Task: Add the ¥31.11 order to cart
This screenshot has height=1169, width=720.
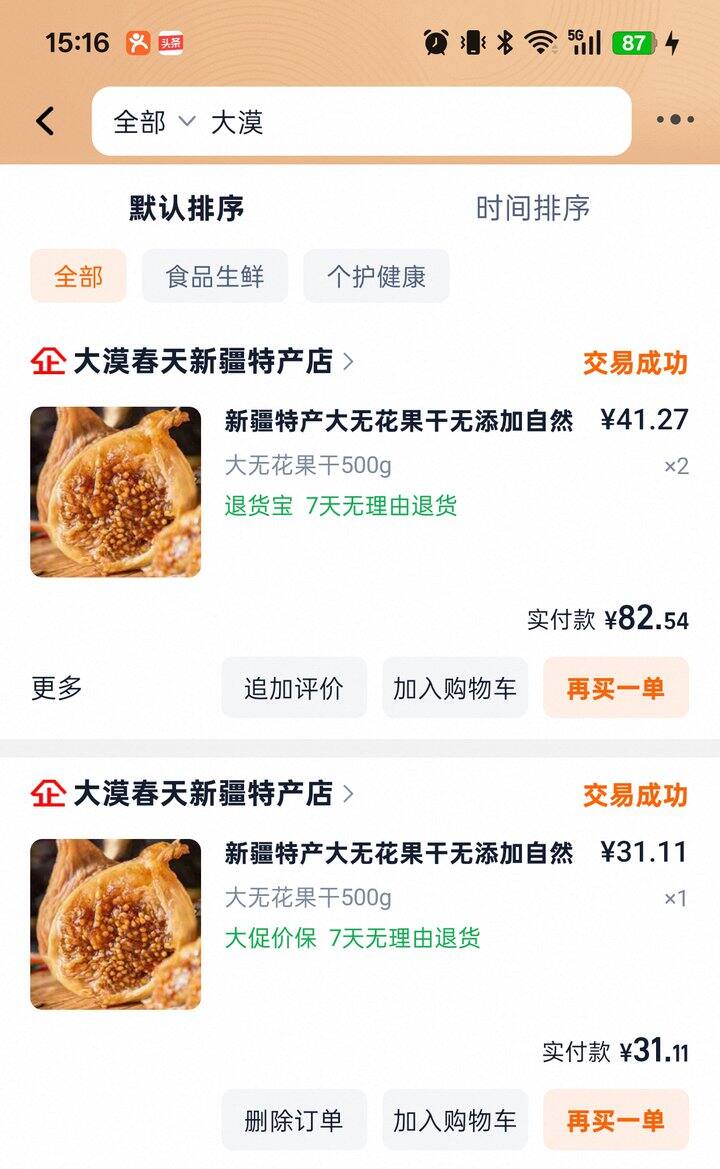Action: [x=455, y=1120]
